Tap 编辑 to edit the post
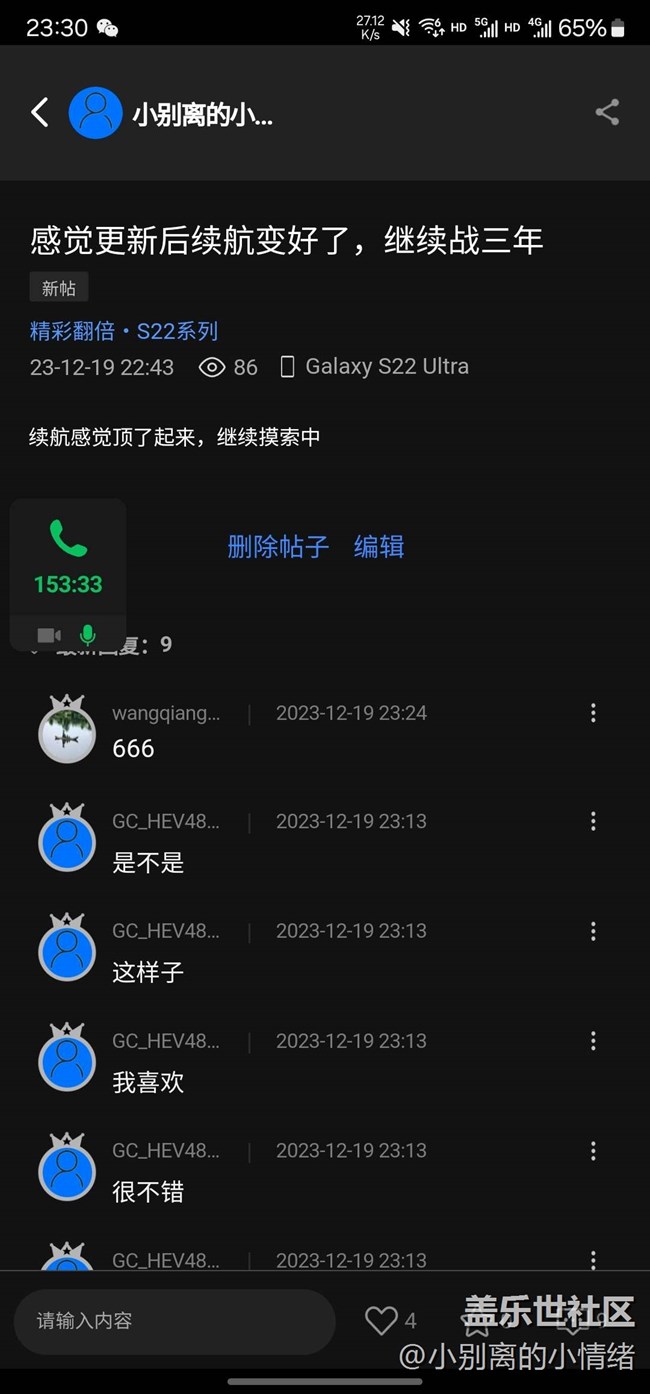The height and width of the screenshot is (1394, 650). click(379, 546)
